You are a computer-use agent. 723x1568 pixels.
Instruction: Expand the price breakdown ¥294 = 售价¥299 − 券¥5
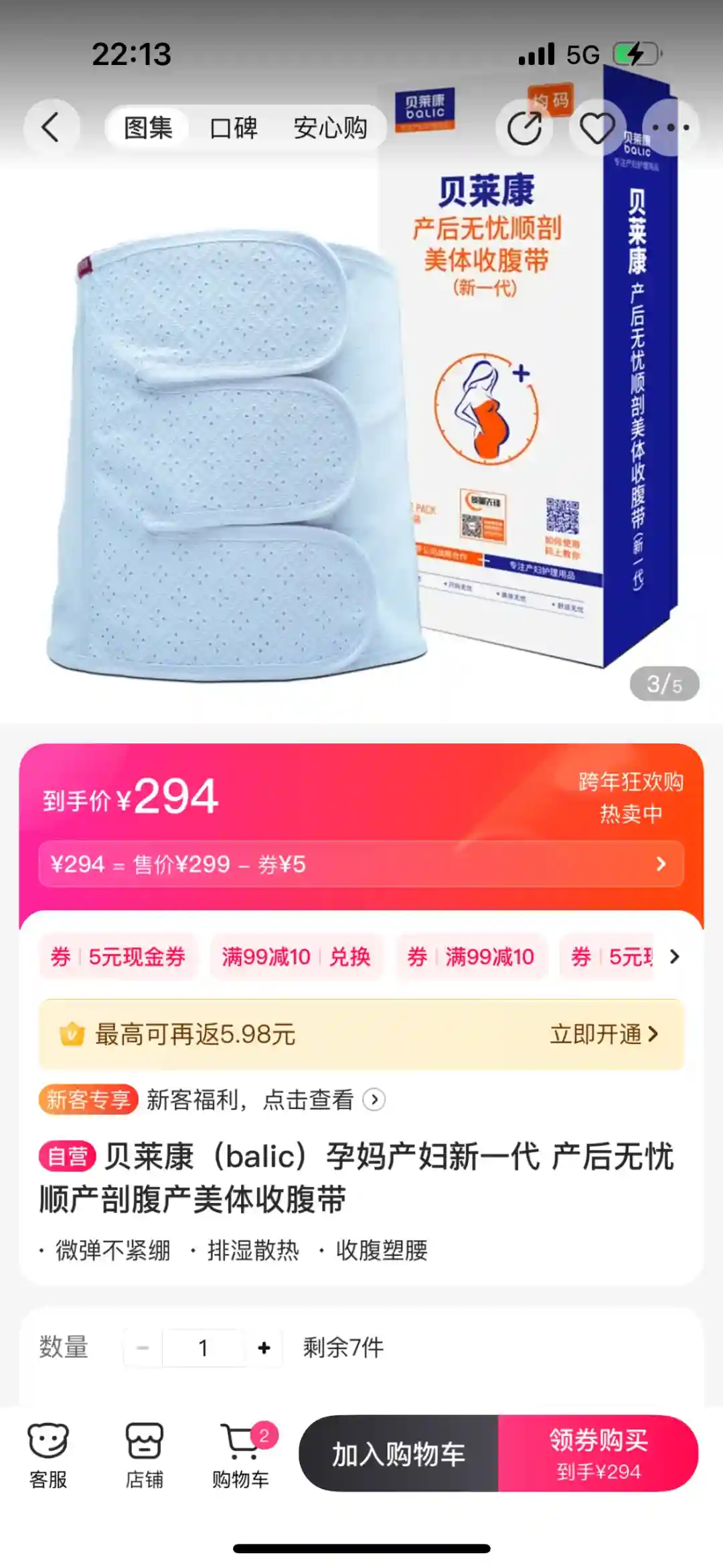[361, 864]
